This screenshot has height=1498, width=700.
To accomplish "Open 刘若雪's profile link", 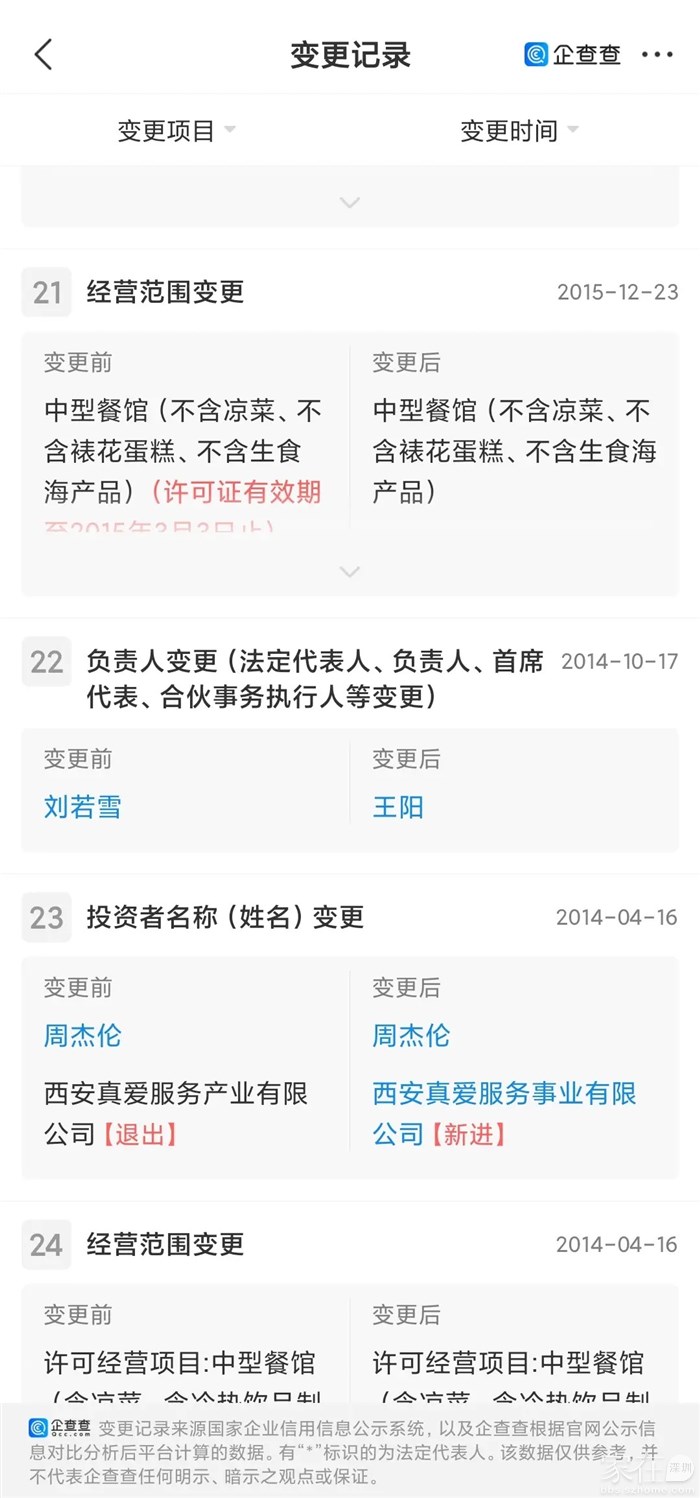I will pyautogui.click(x=83, y=806).
